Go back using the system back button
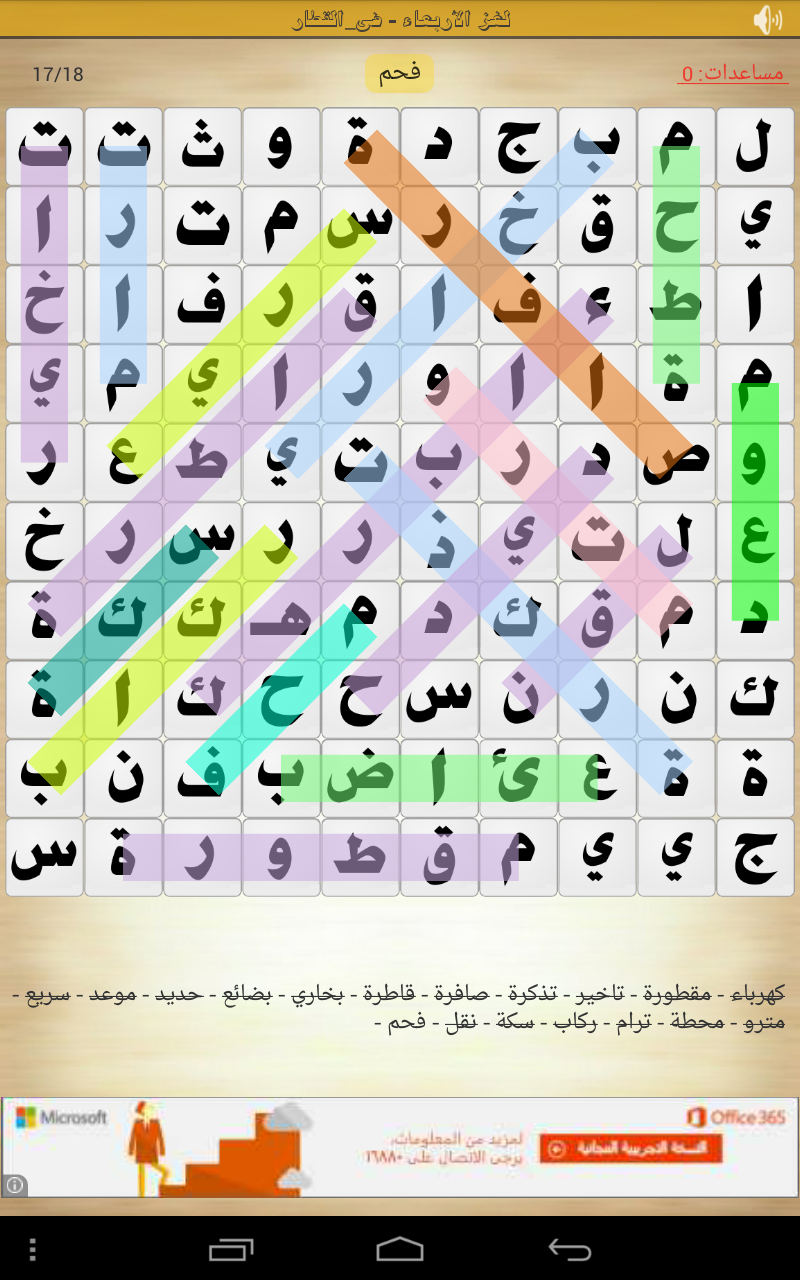The height and width of the screenshot is (1280, 800). [570, 1249]
